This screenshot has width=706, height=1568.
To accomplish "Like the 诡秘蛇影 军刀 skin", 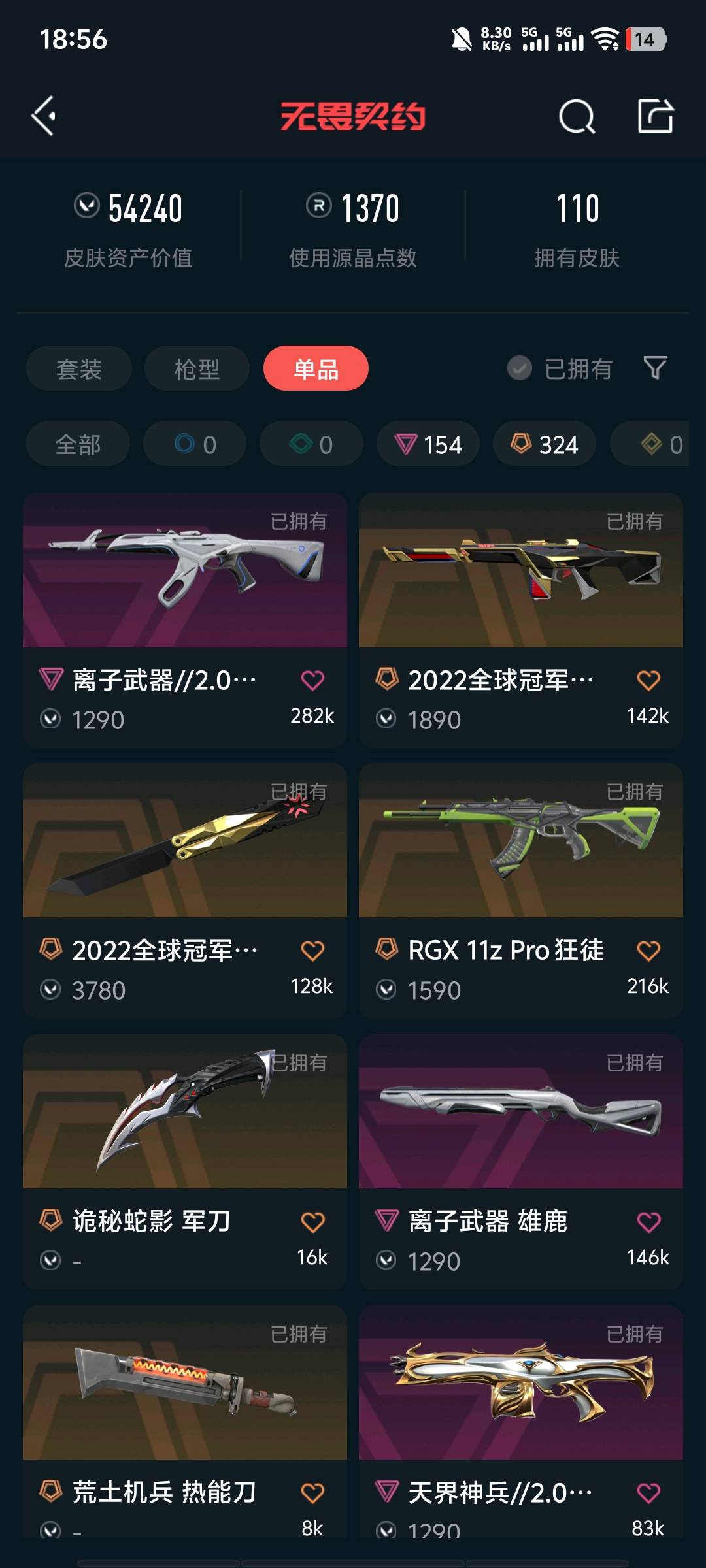I will point(312,1222).
